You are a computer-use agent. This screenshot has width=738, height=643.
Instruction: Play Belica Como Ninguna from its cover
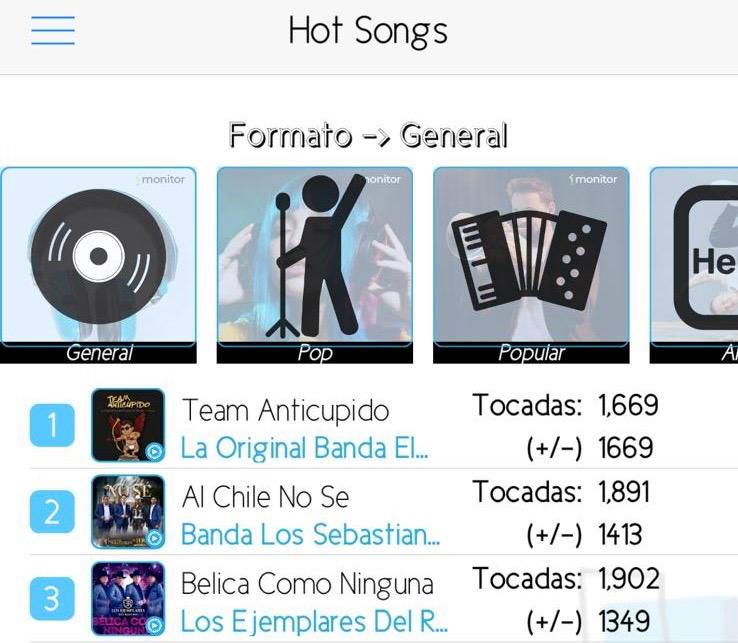click(128, 598)
